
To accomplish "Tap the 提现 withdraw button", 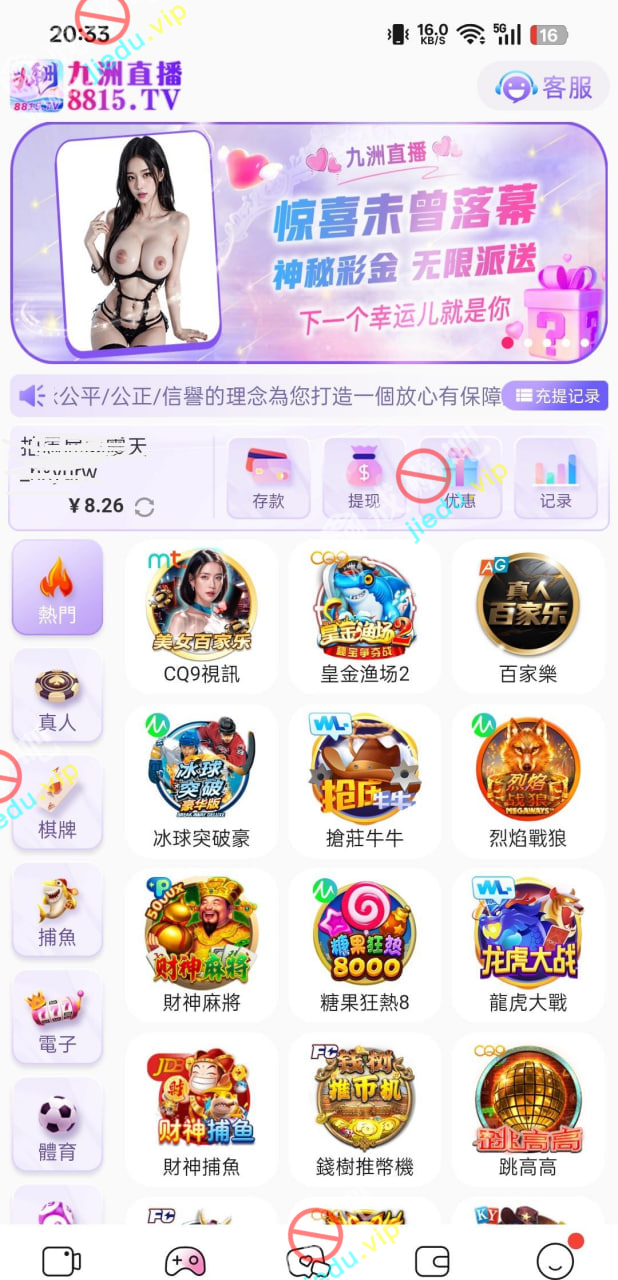I will tap(363, 479).
